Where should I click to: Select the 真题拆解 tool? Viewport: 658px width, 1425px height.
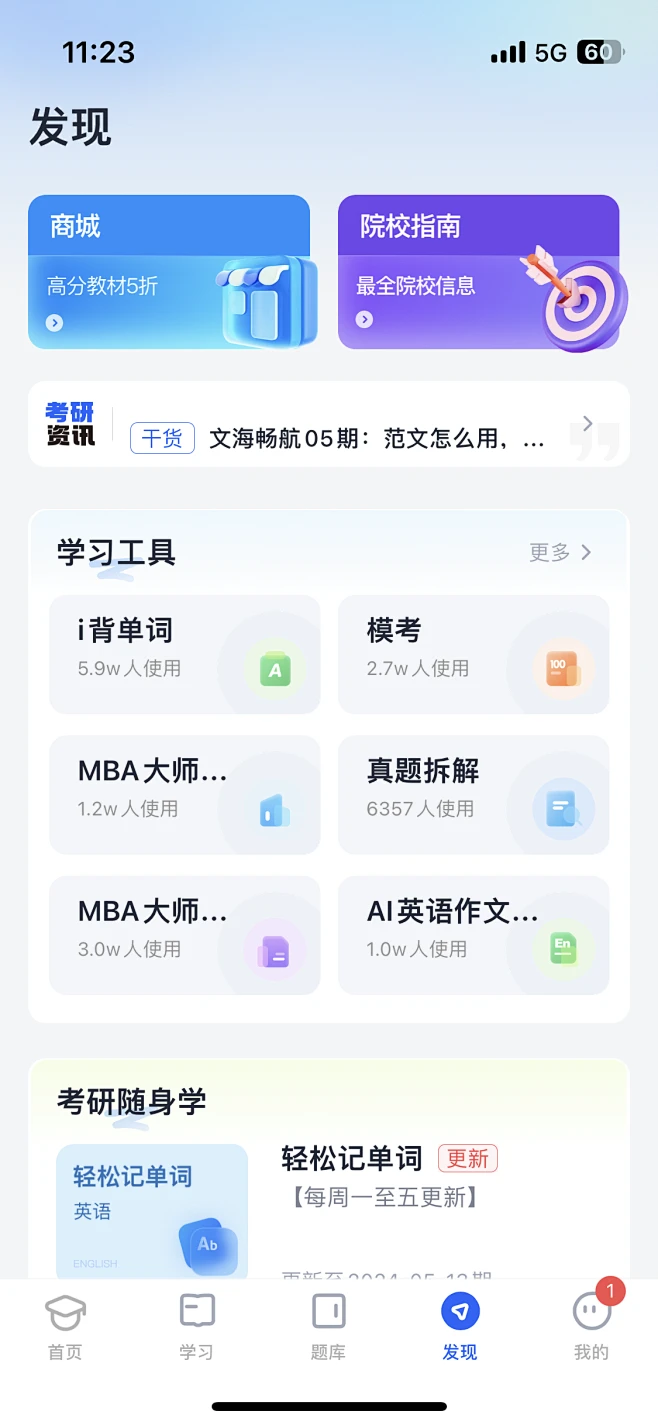(x=473, y=794)
